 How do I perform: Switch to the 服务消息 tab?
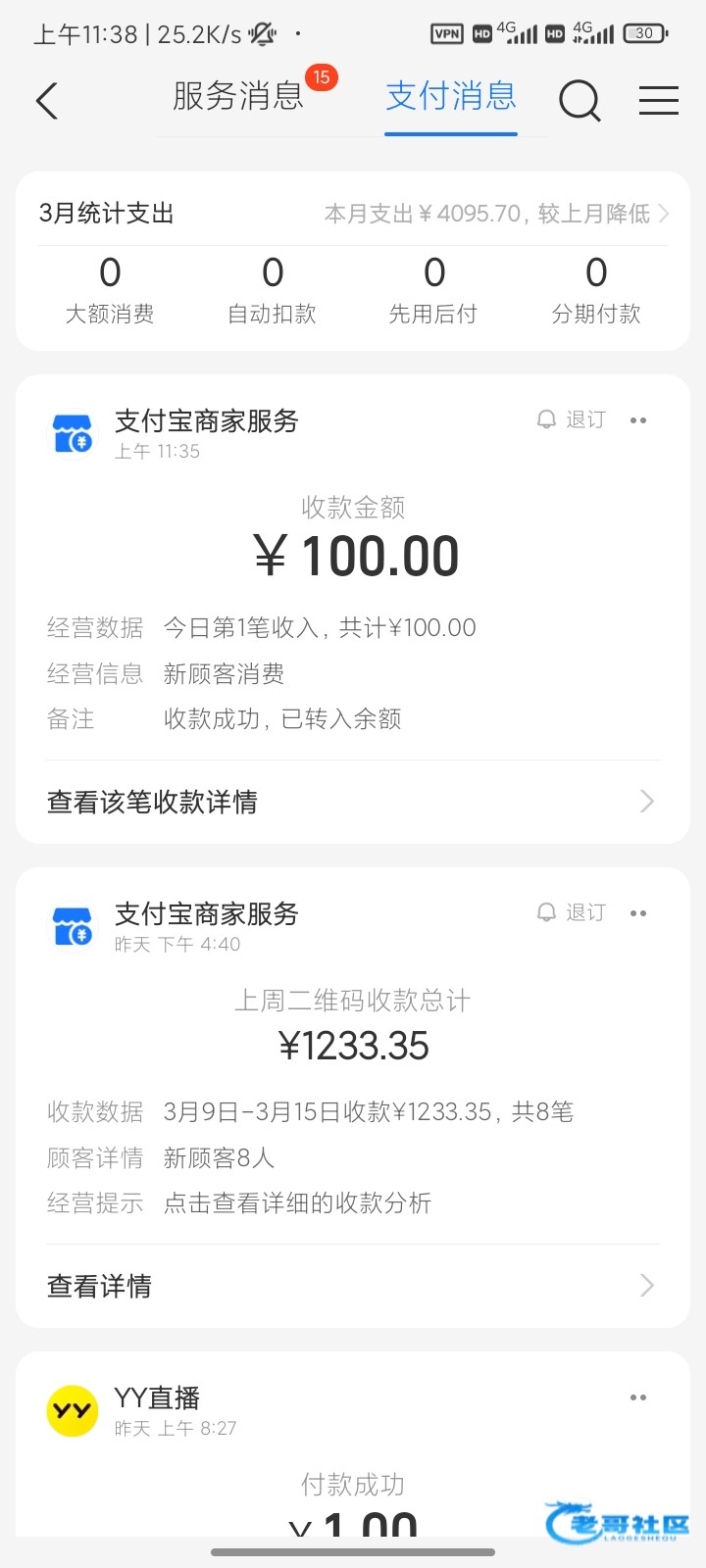[238, 96]
